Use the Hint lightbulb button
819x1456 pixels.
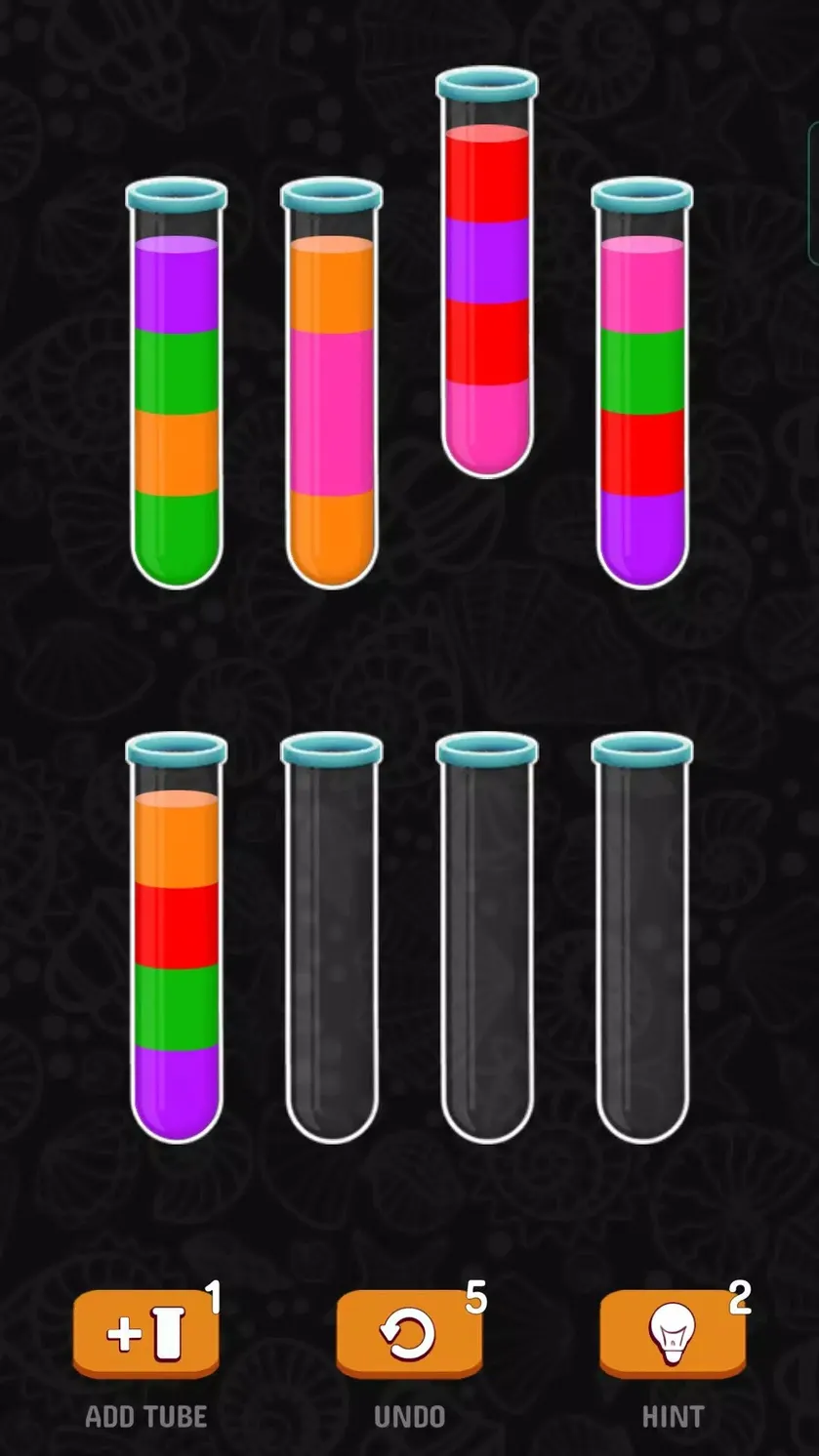tap(673, 1334)
